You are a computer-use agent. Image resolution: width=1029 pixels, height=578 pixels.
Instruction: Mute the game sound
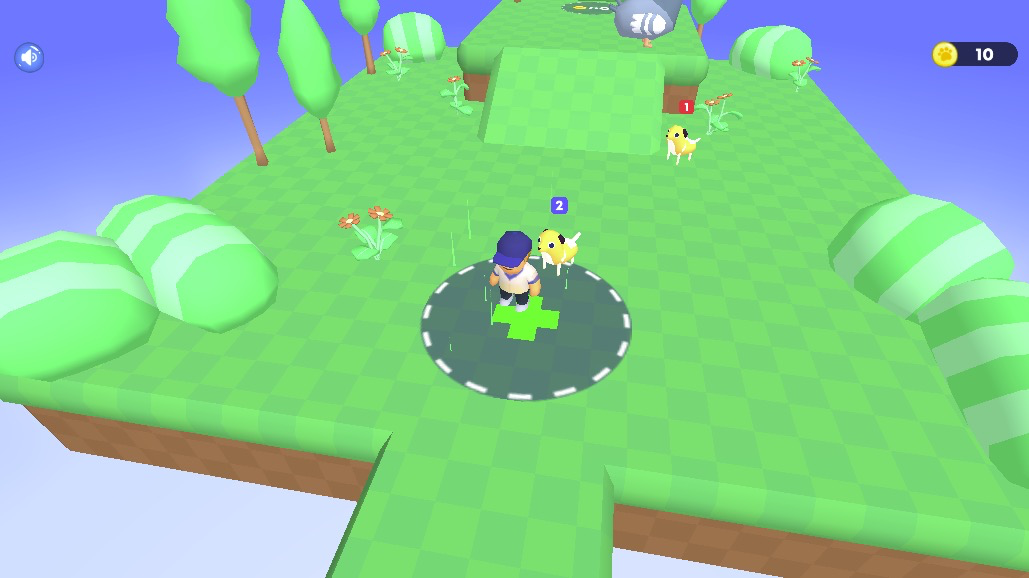[x=29, y=58]
